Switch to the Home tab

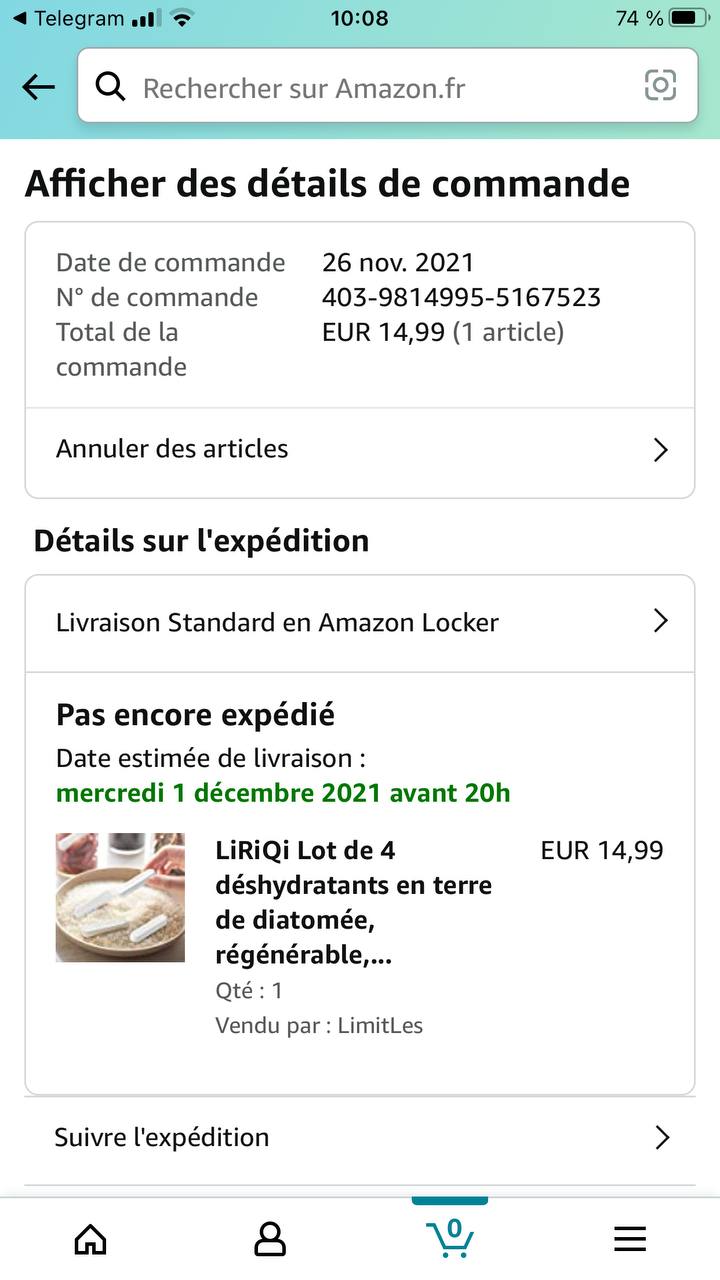click(90, 1240)
